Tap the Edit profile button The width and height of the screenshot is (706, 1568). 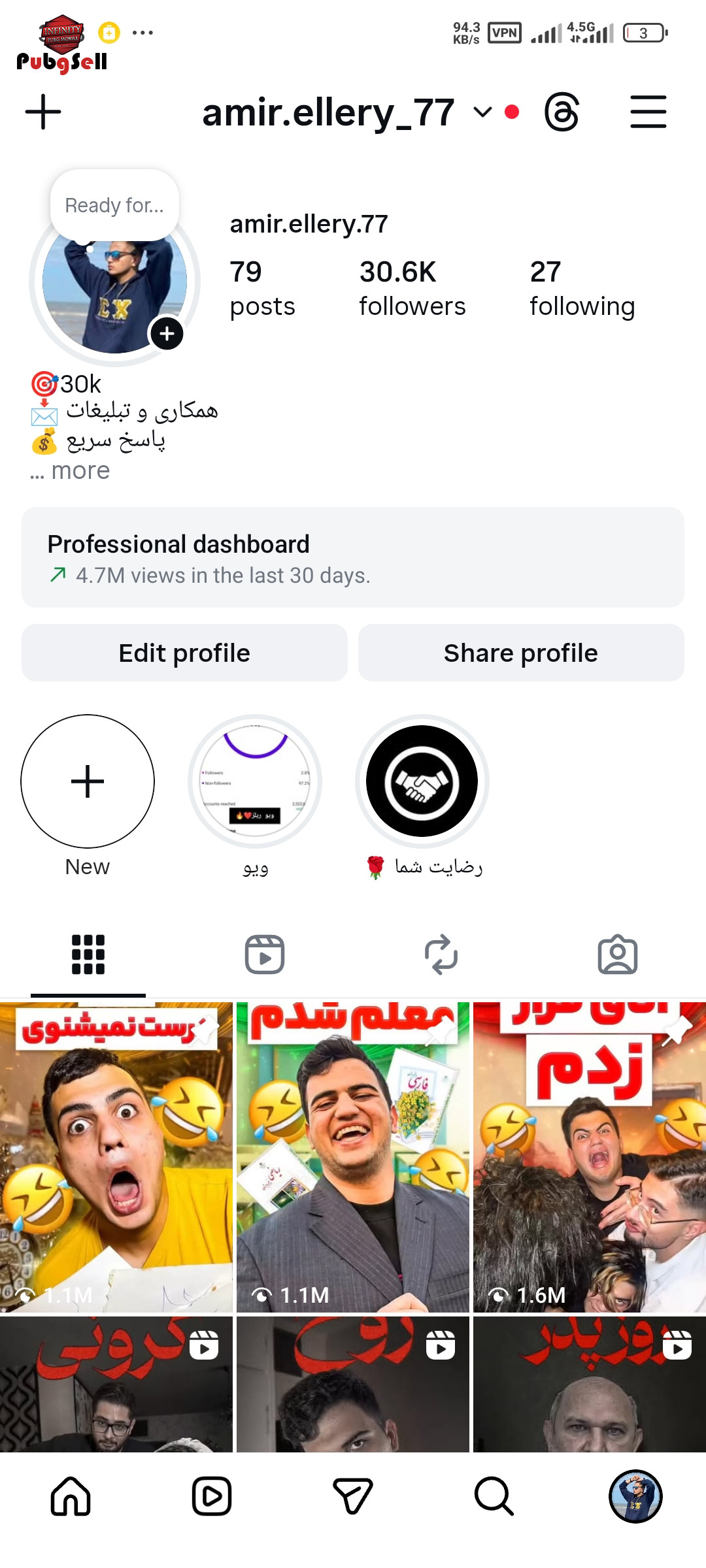[x=184, y=653]
